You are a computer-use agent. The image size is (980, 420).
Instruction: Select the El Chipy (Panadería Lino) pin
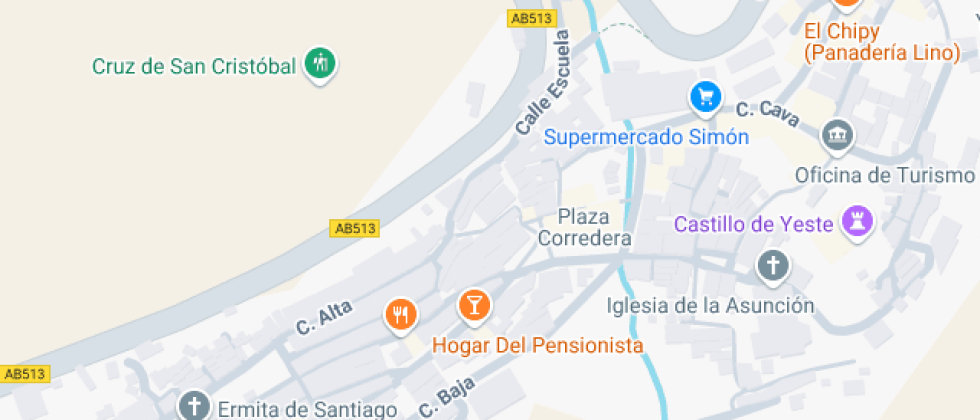[x=847, y=4]
